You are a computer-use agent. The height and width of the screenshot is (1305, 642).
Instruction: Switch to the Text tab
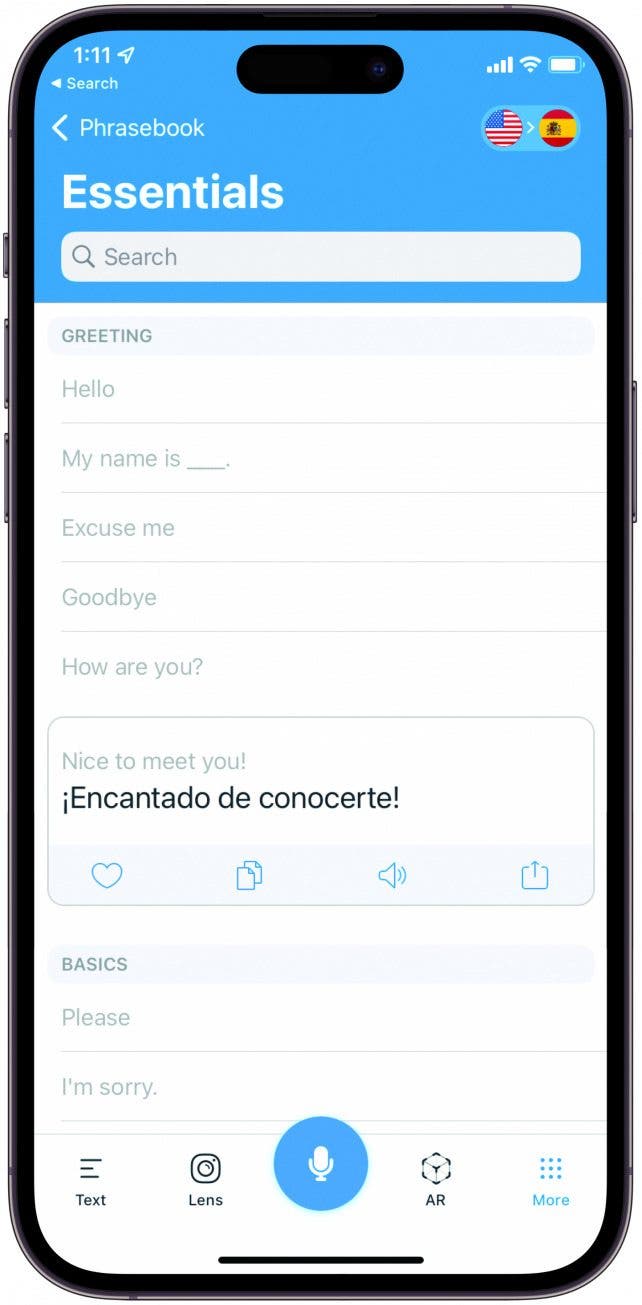coord(91,1181)
